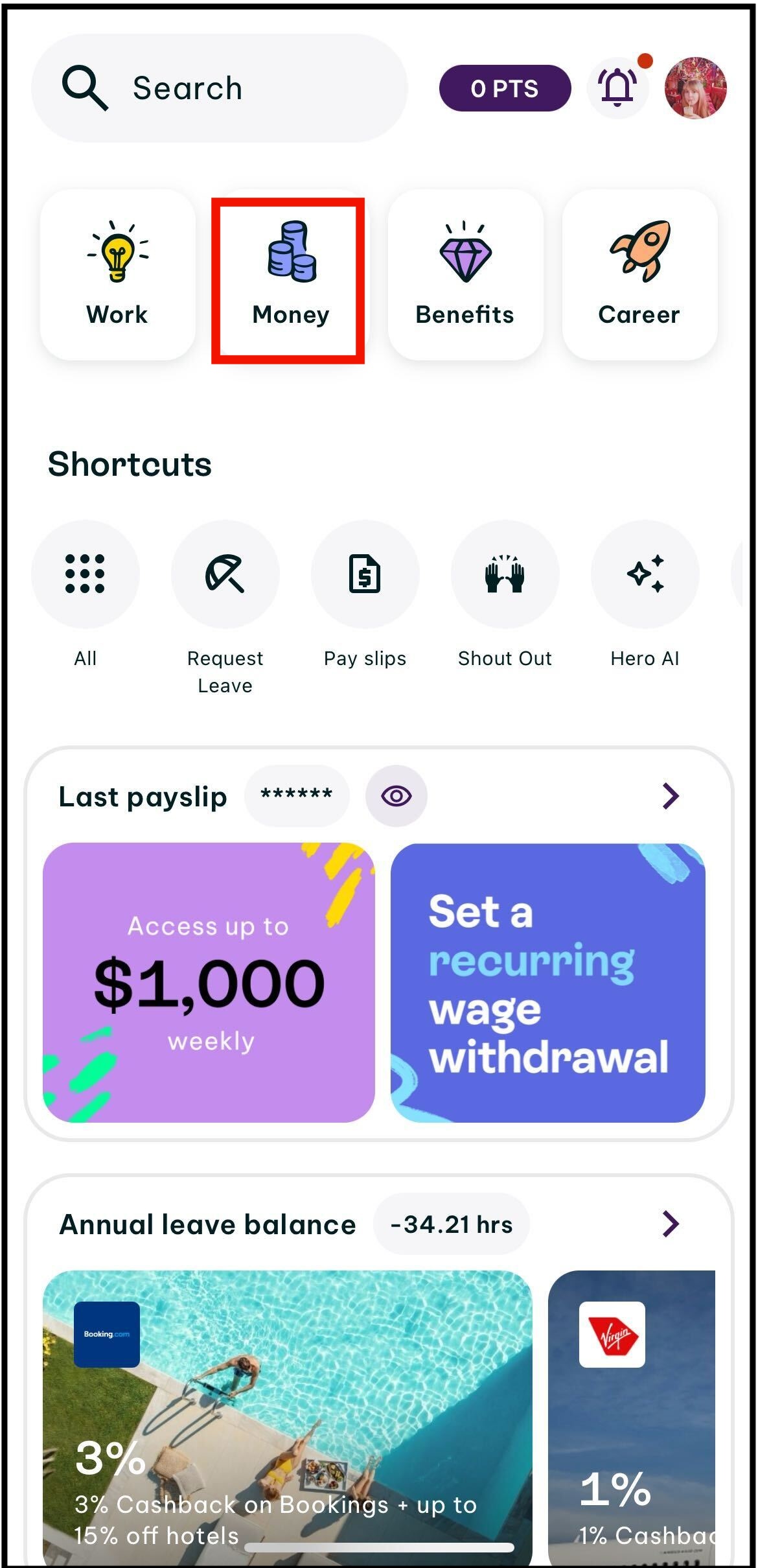Open the Virgin 1% cashback offer
The width and height of the screenshot is (758, 1568).
632,1413
